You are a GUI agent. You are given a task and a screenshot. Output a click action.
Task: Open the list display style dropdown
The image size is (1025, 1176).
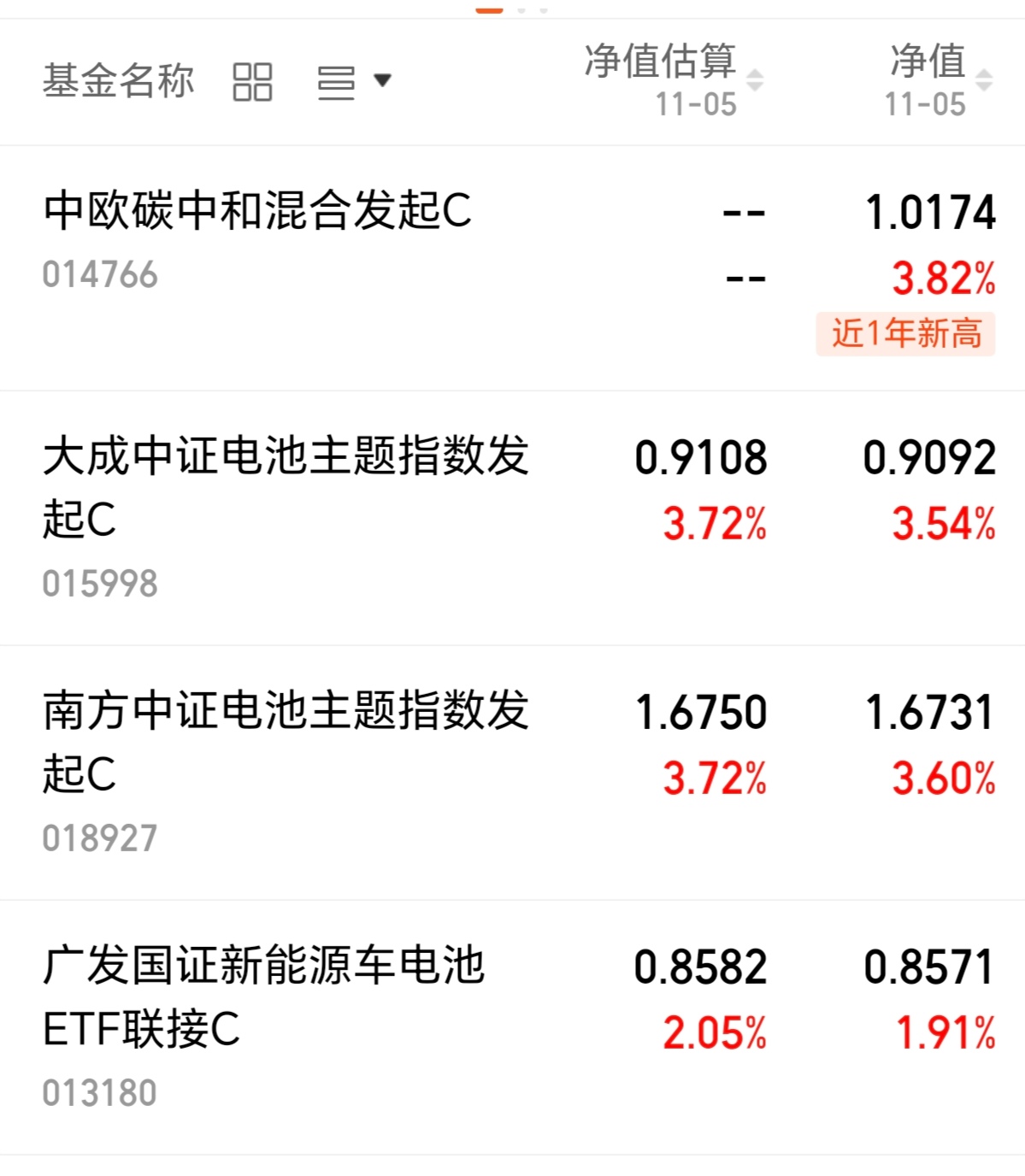coord(354,82)
